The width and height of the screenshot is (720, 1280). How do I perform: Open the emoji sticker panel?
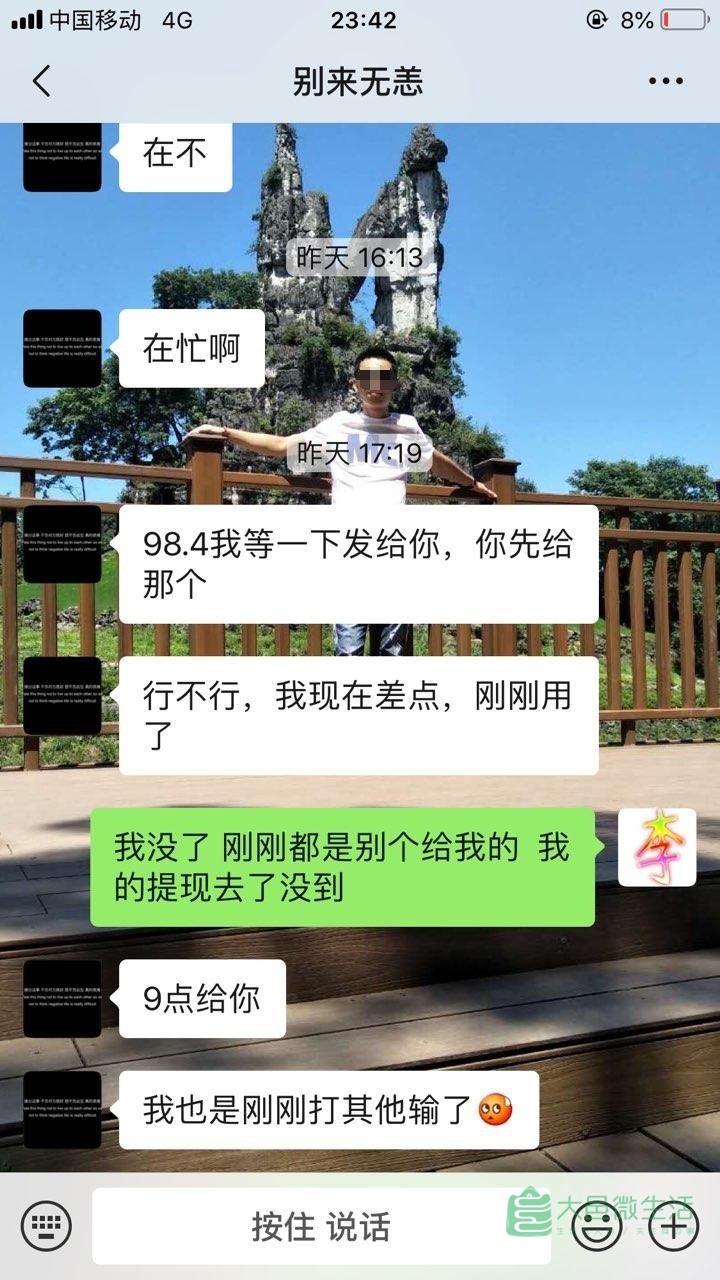click(599, 1226)
